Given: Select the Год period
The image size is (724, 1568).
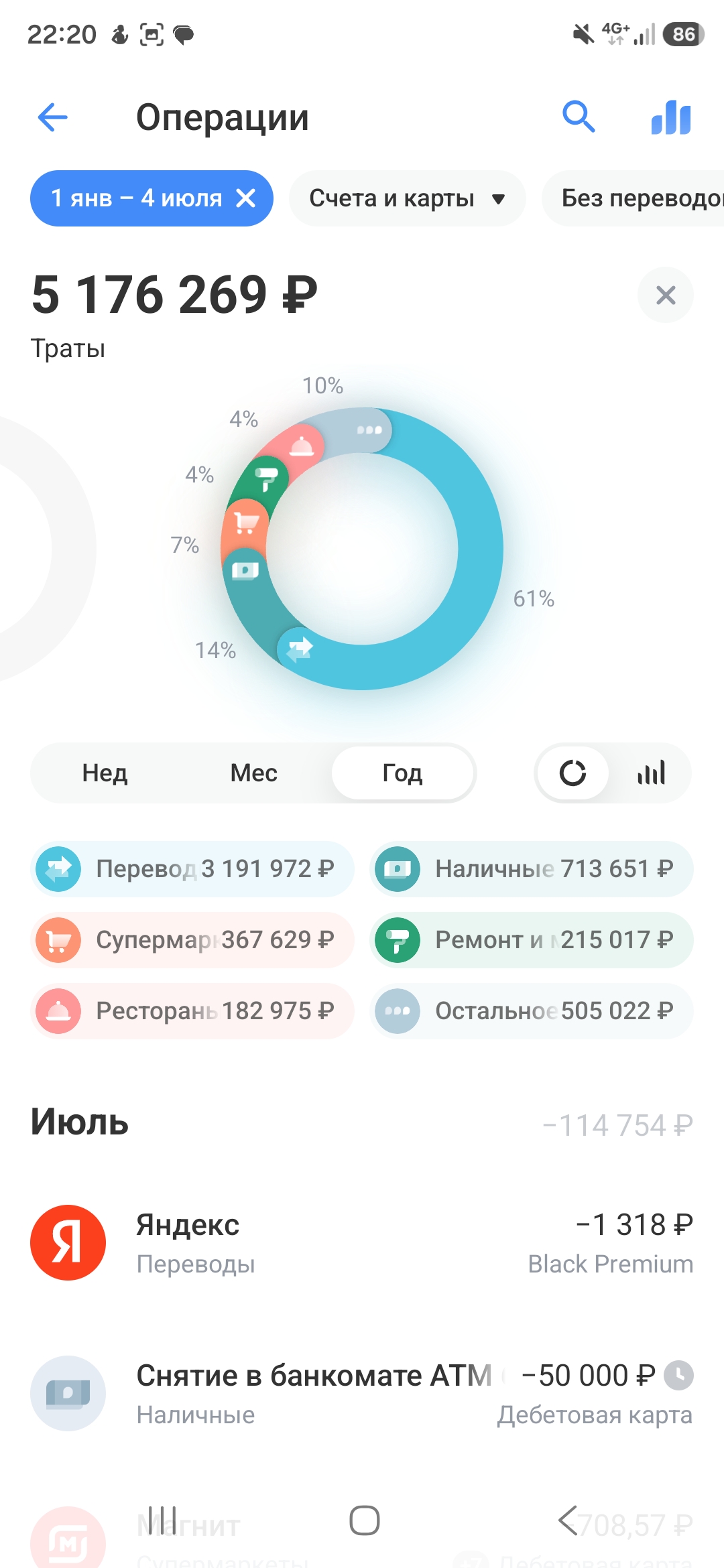Looking at the screenshot, I should click(403, 773).
